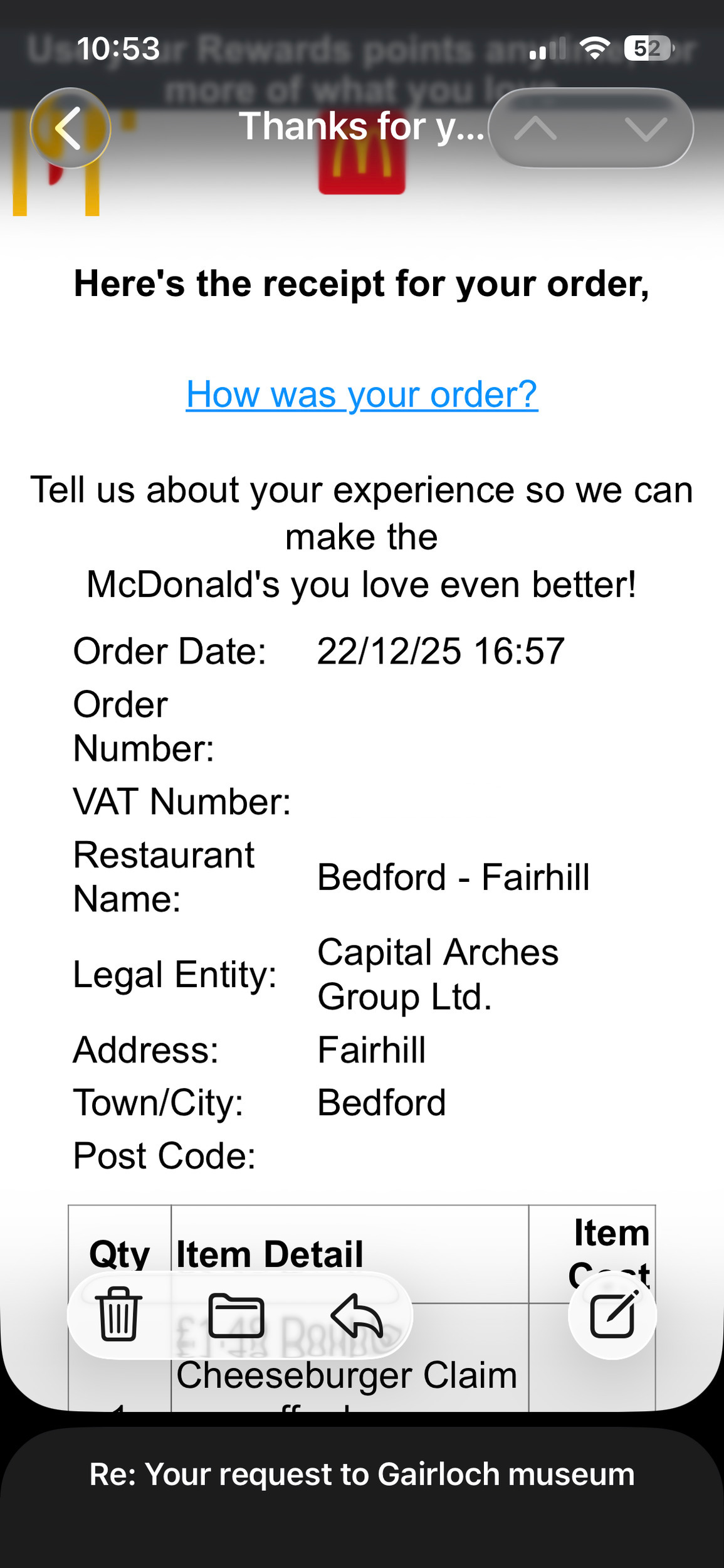This screenshot has width=724, height=1568.
Task: Move this email to a folder
Action: tap(236, 1315)
